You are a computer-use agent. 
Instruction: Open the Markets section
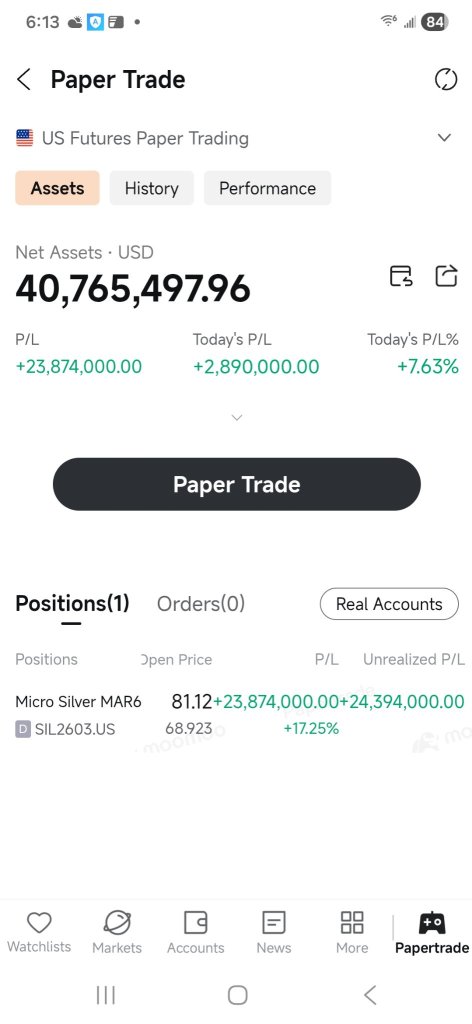pos(117,933)
